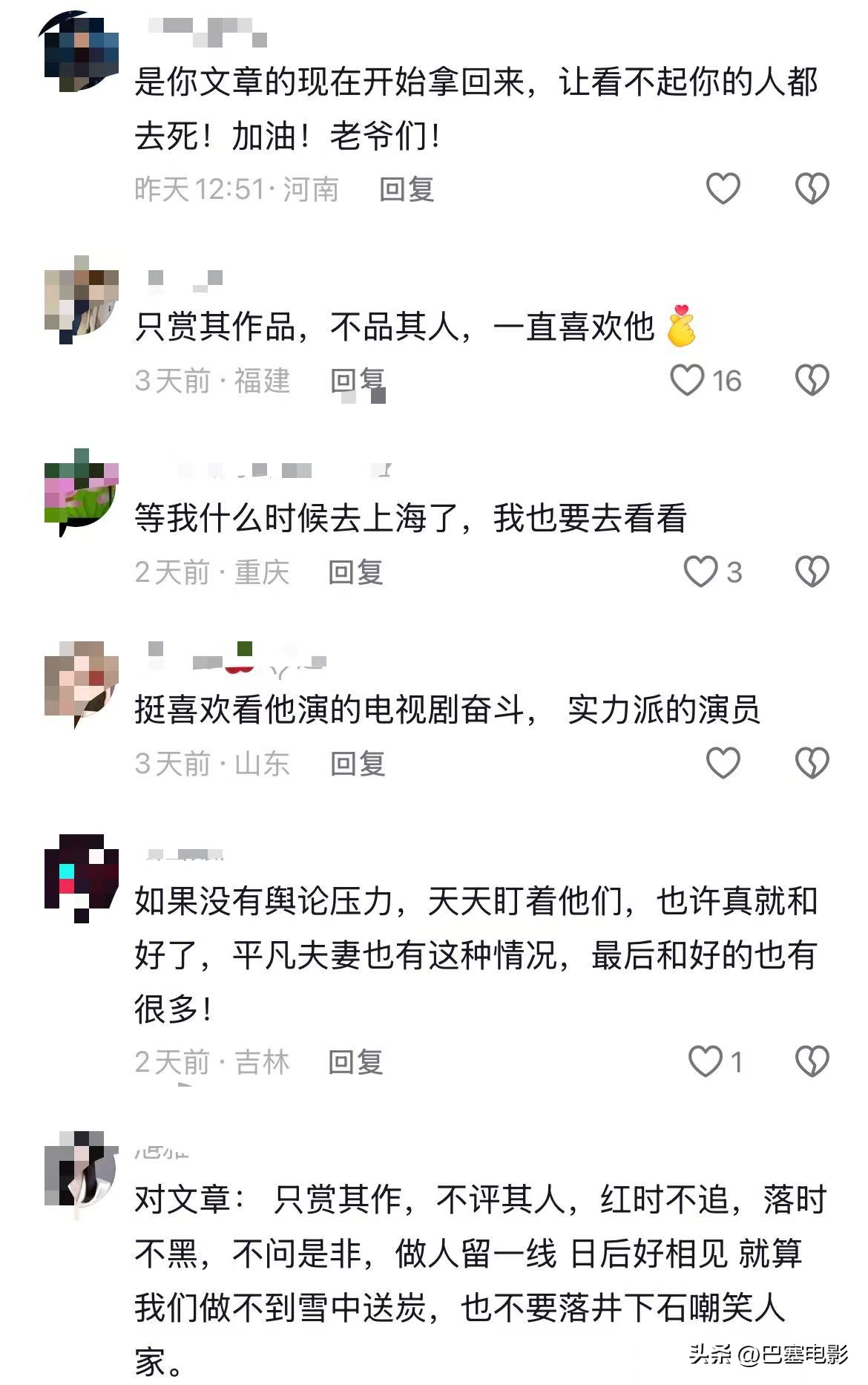
Task: Like the 山东 comment about 电视剧奋斗
Action: pyautogui.click(x=723, y=763)
